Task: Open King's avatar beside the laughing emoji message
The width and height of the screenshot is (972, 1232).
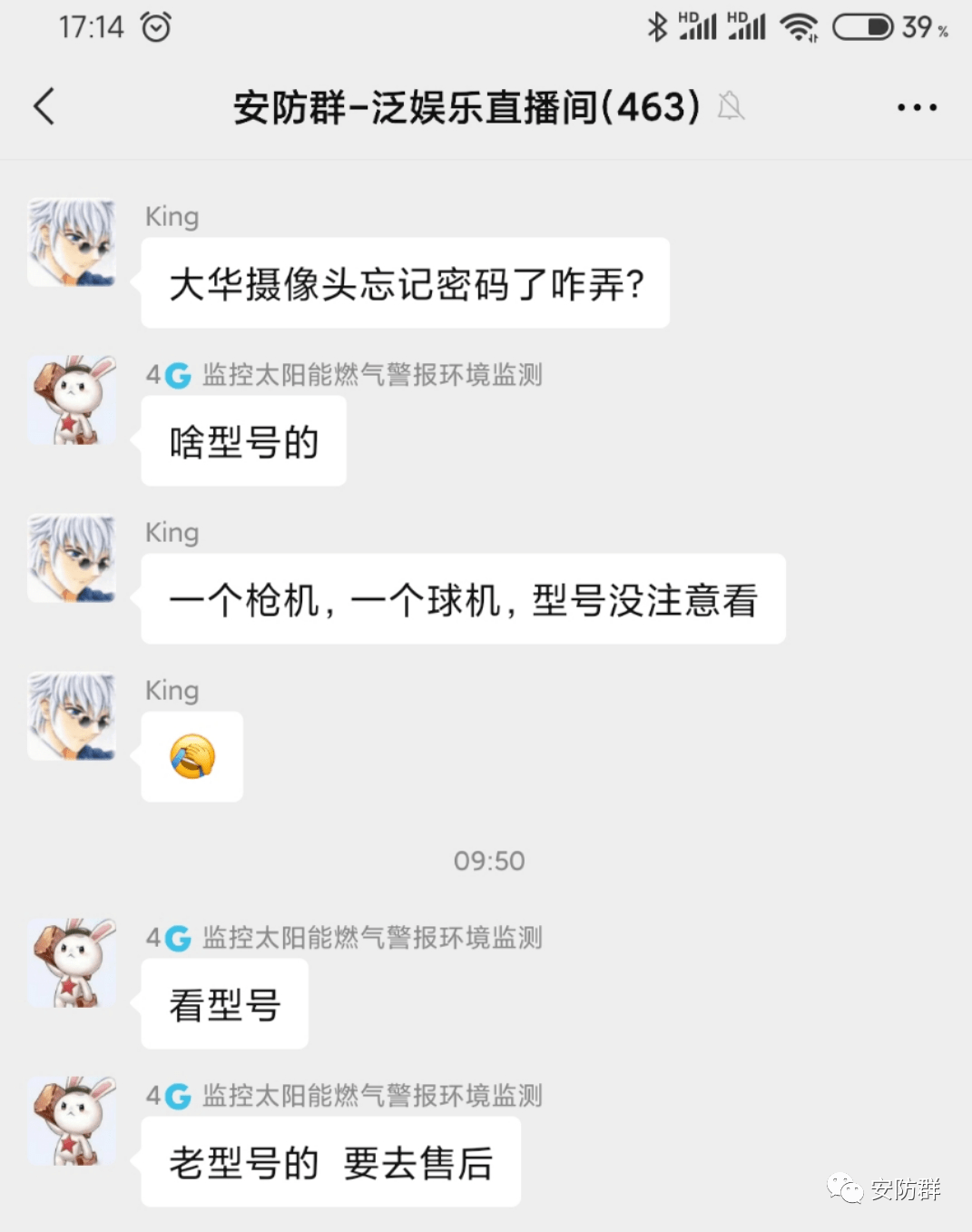Action: coord(72,716)
